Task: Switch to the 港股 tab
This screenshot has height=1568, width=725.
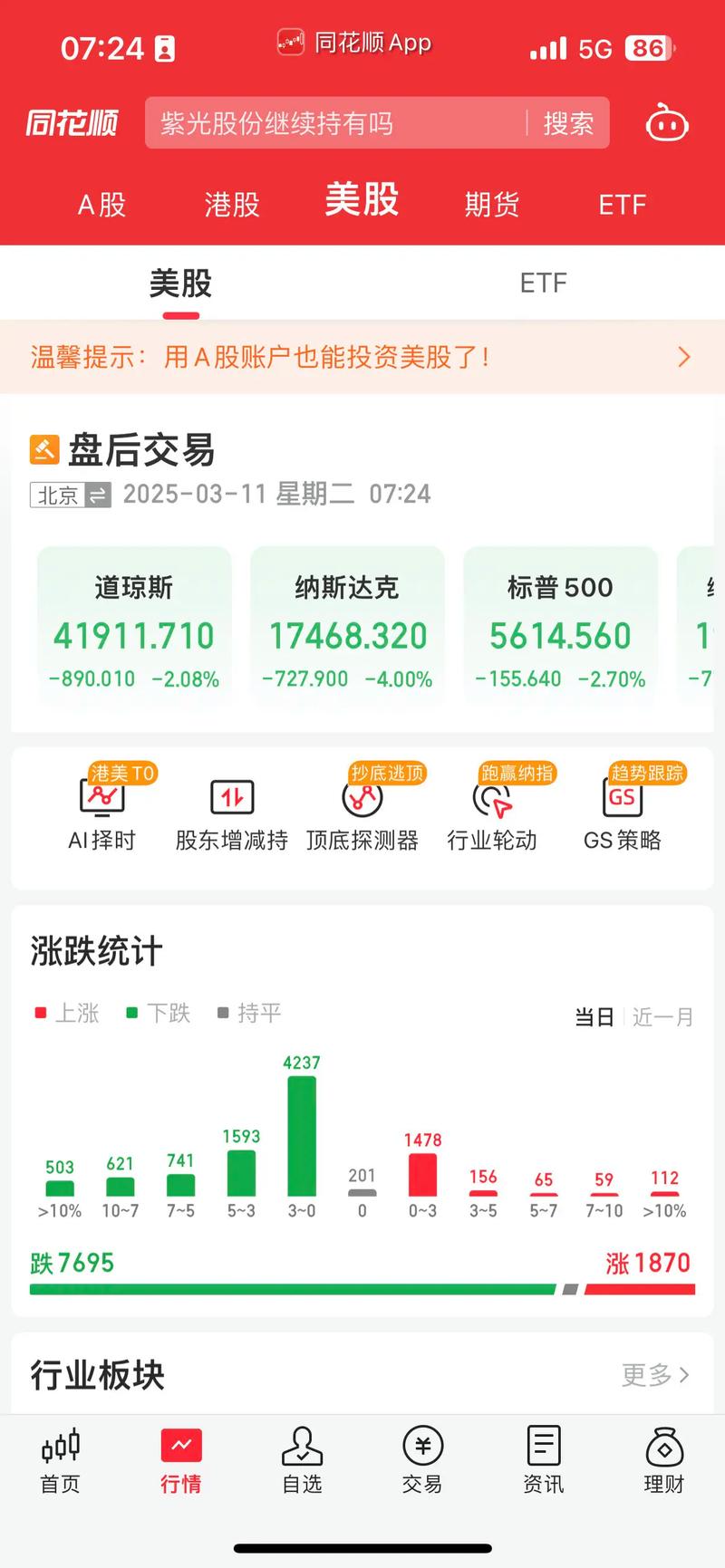Action: [x=230, y=205]
